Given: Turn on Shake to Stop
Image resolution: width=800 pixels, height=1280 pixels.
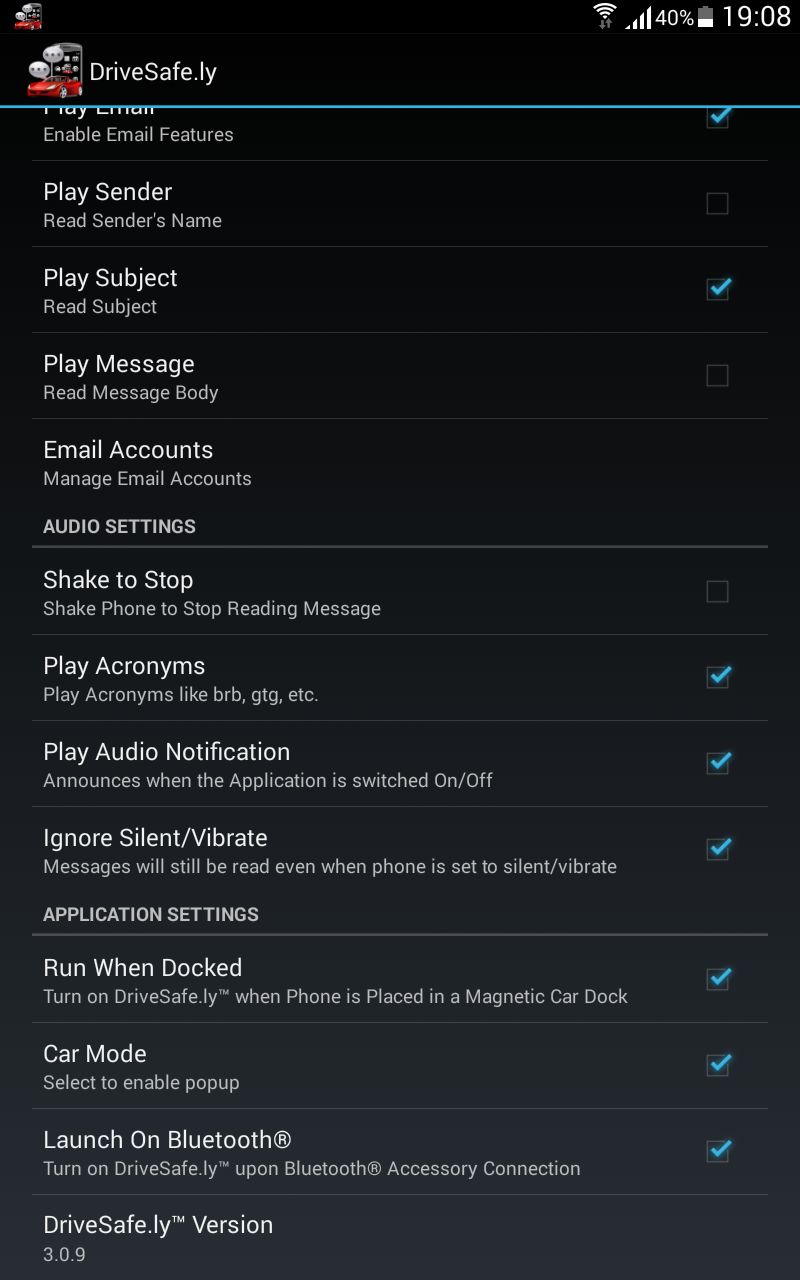Looking at the screenshot, I should coord(717,592).
